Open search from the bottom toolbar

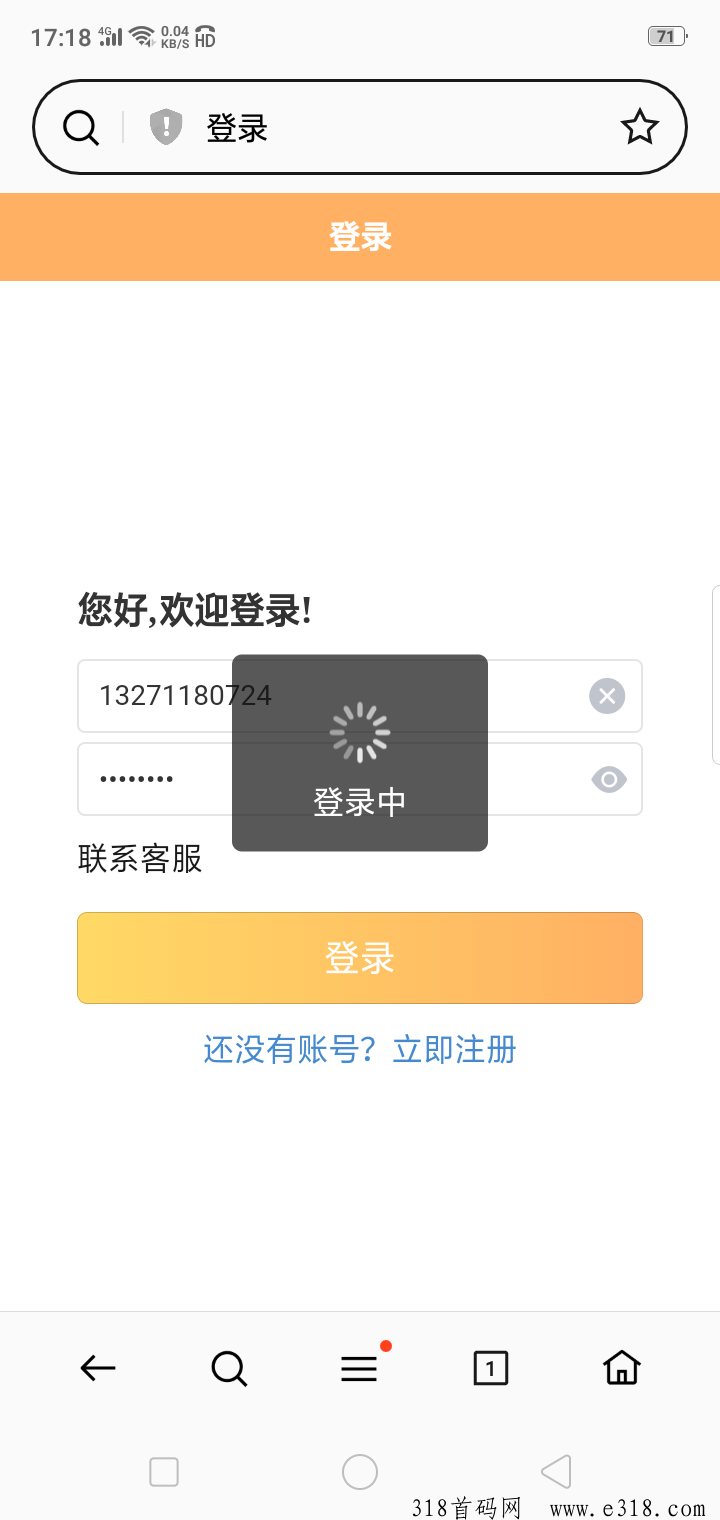229,1368
